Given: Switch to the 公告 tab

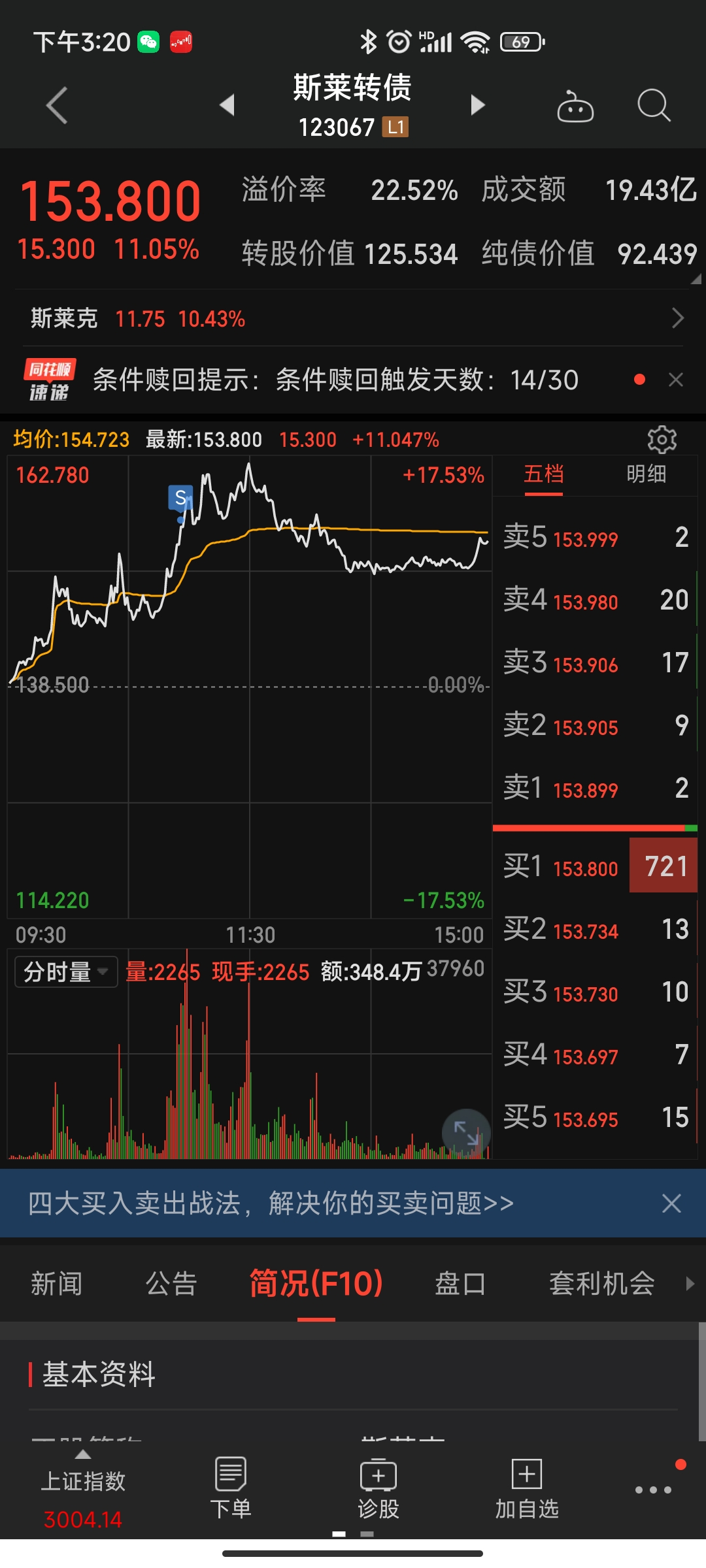Looking at the screenshot, I should 171,1284.
